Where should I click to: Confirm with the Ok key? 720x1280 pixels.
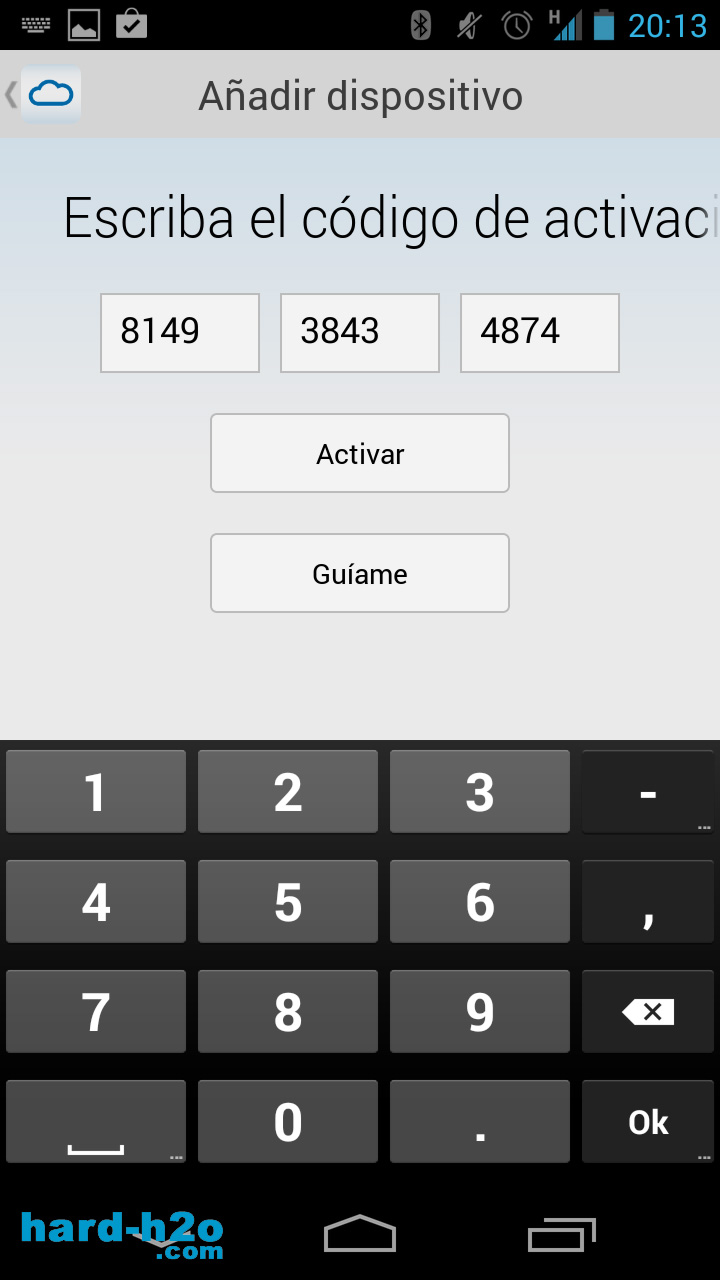pyautogui.click(x=648, y=1121)
